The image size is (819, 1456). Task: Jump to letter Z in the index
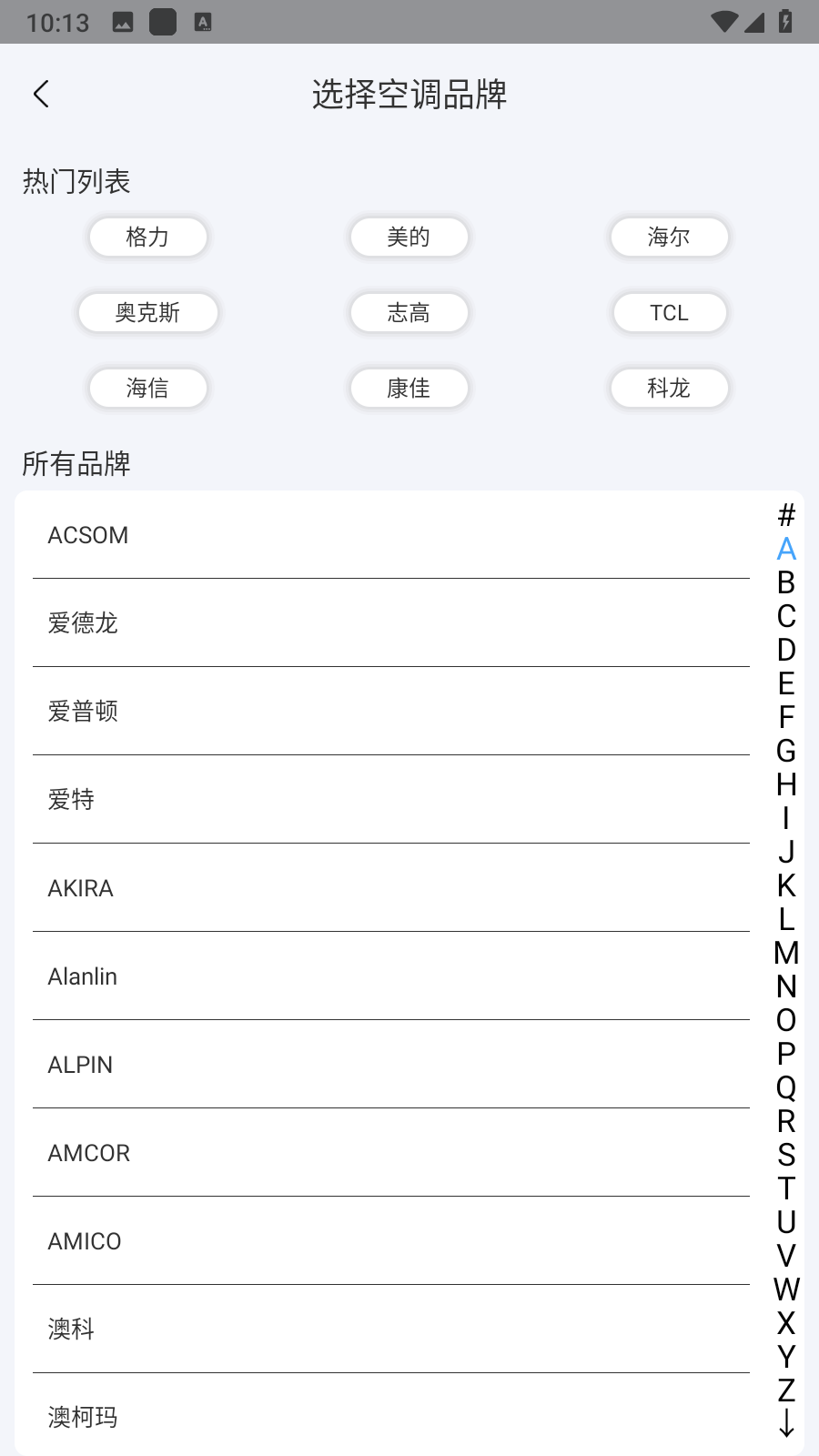786,1390
